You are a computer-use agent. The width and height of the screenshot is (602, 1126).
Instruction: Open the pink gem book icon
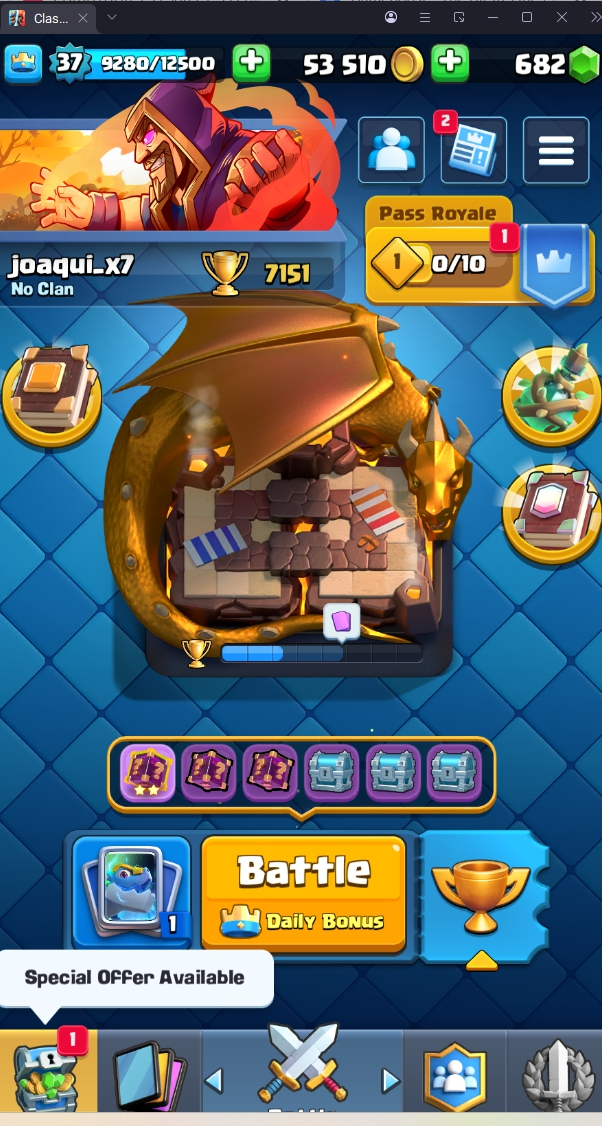pos(552,512)
